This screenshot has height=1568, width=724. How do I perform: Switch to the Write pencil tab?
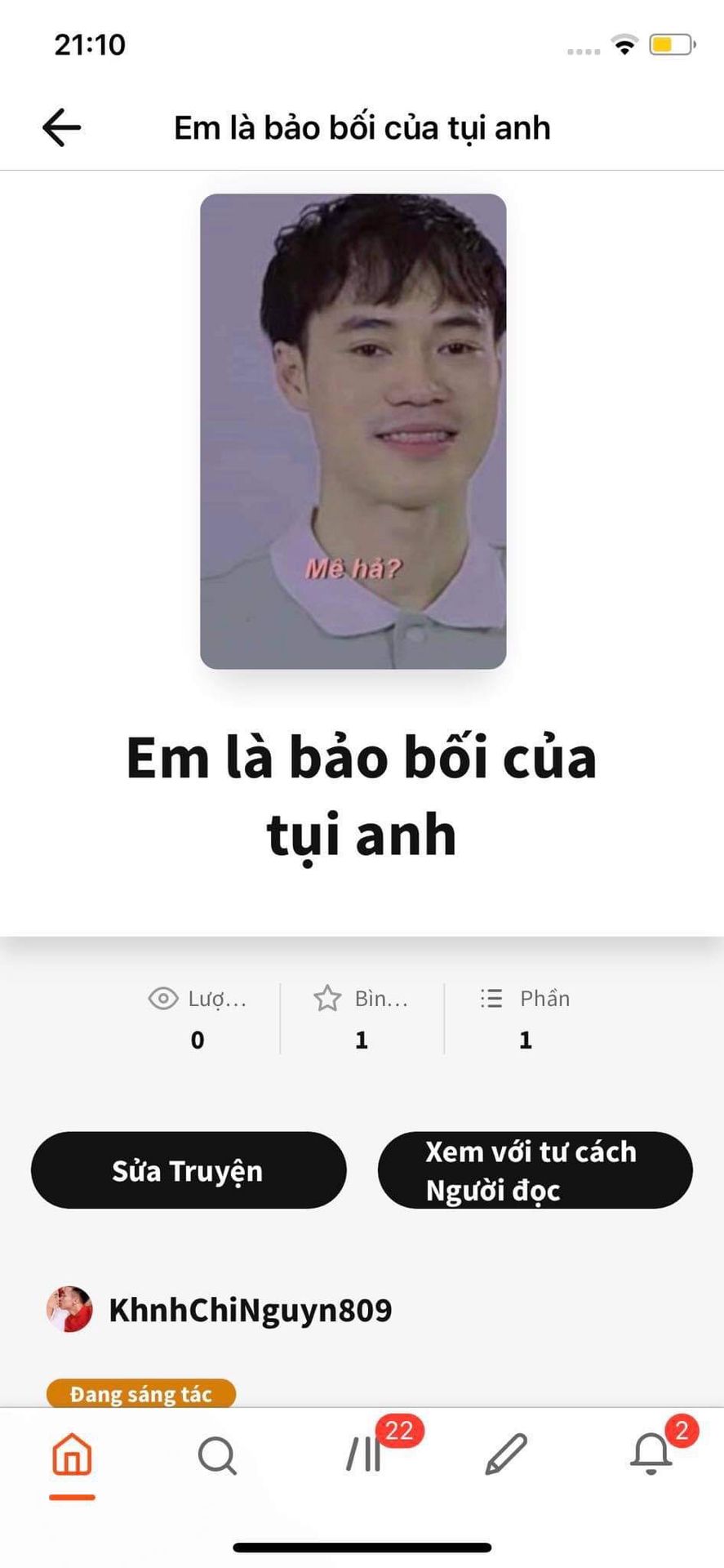[506, 1454]
